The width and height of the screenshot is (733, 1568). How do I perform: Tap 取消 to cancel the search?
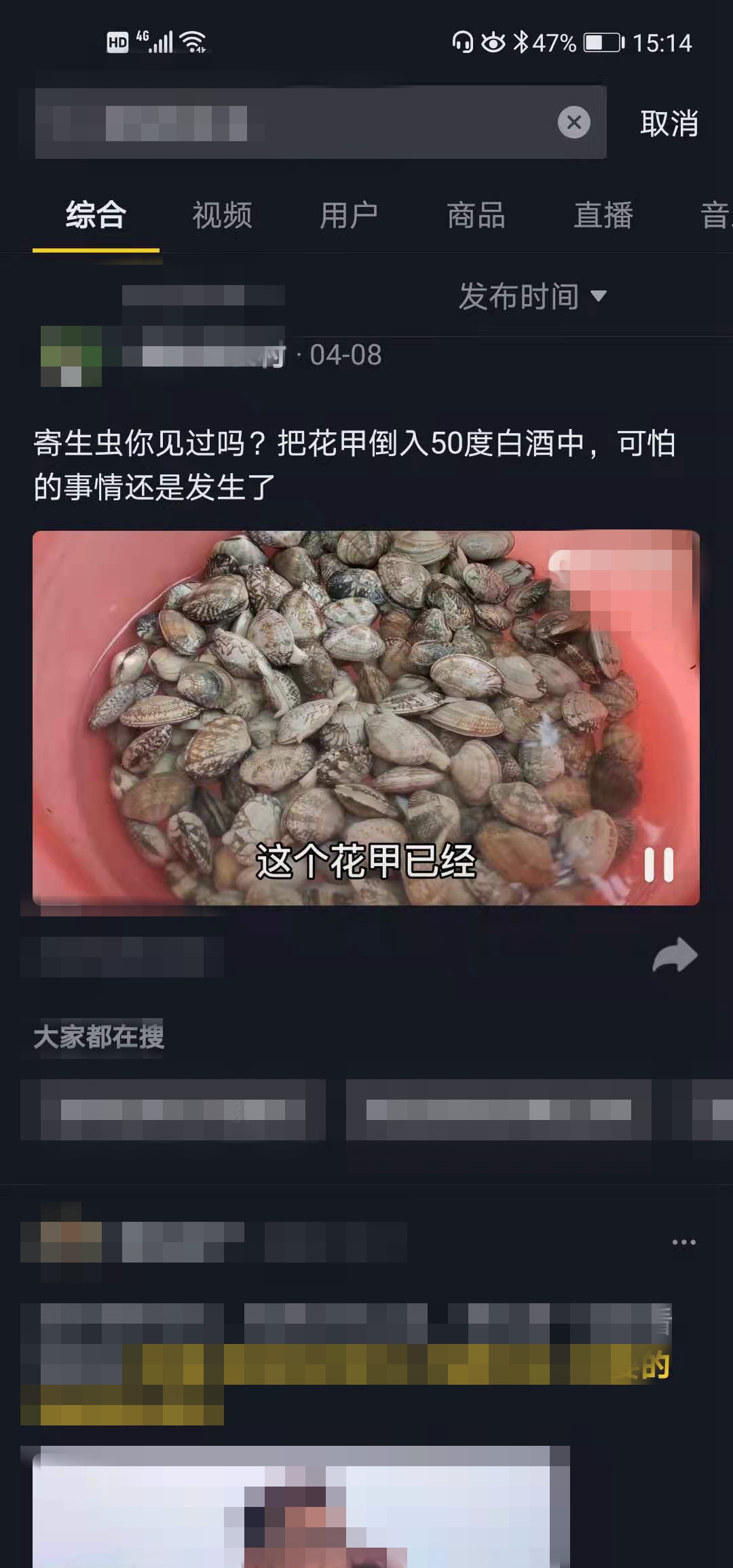(x=669, y=124)
